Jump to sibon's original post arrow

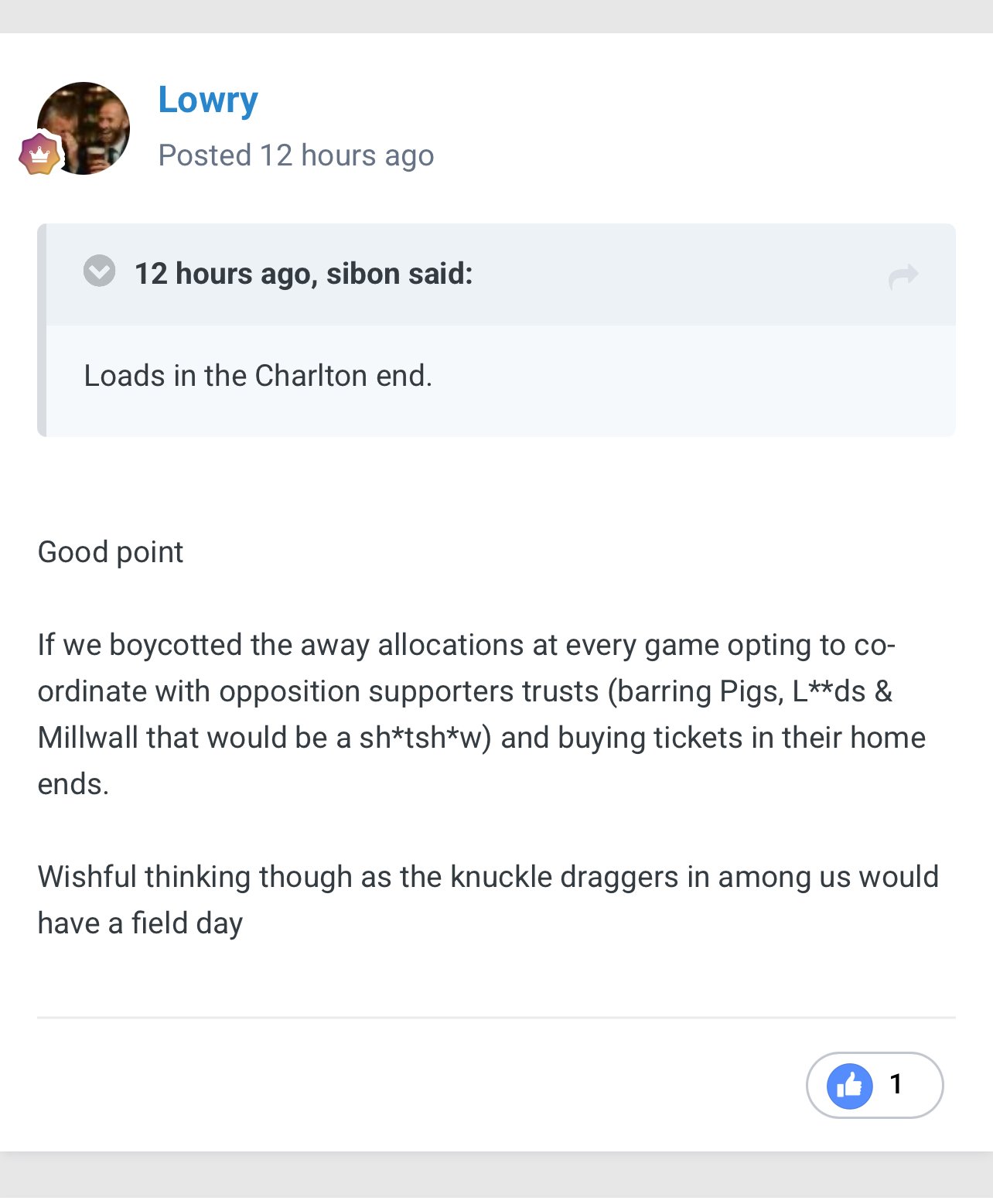click(x=903, y=276)
